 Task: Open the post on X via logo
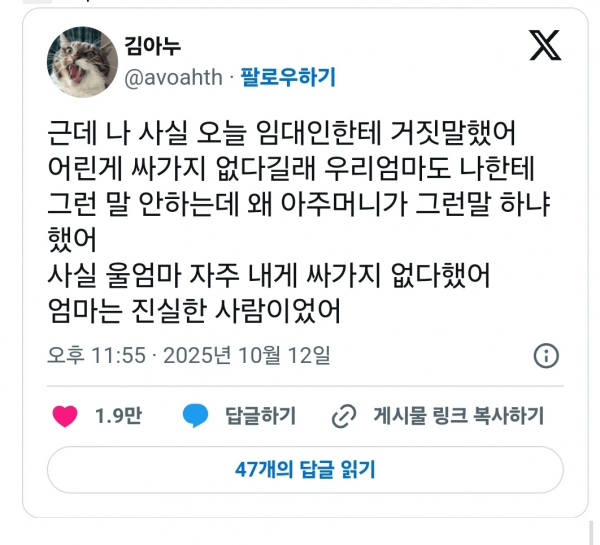pyautogui.click(x=545, y=46)
